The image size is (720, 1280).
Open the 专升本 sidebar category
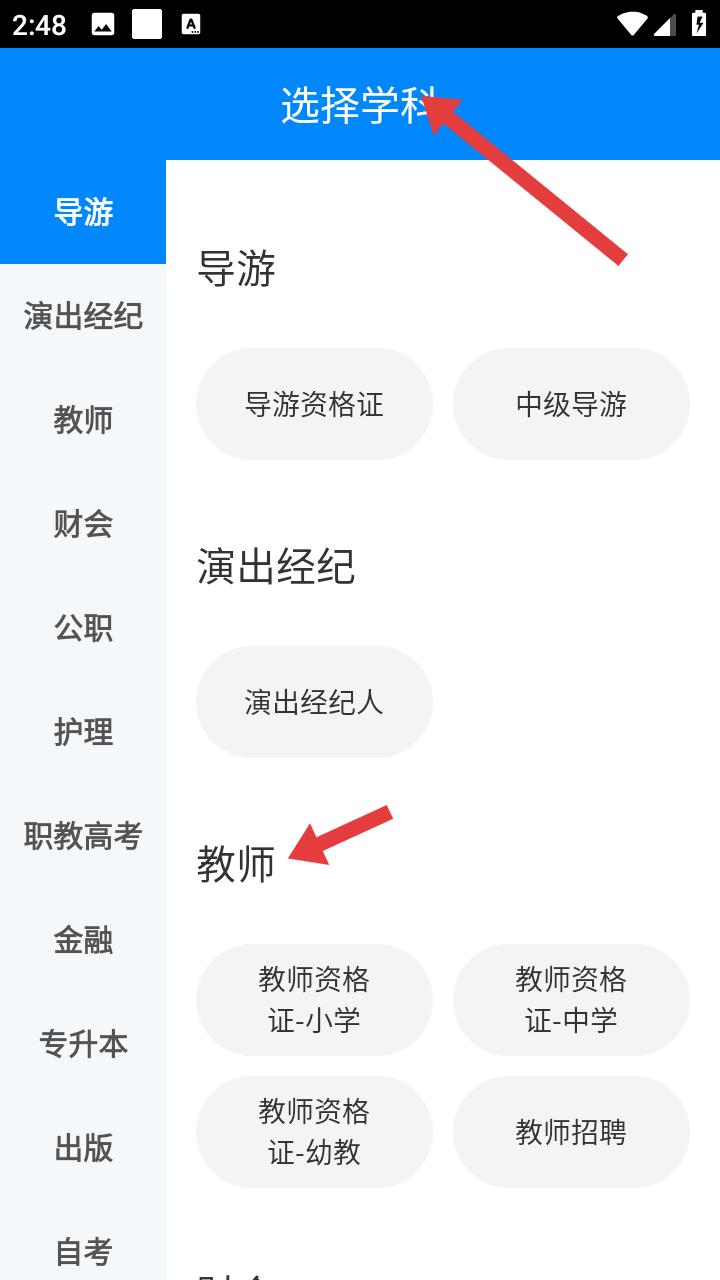pyautogui.click(x=83, y=1044)
